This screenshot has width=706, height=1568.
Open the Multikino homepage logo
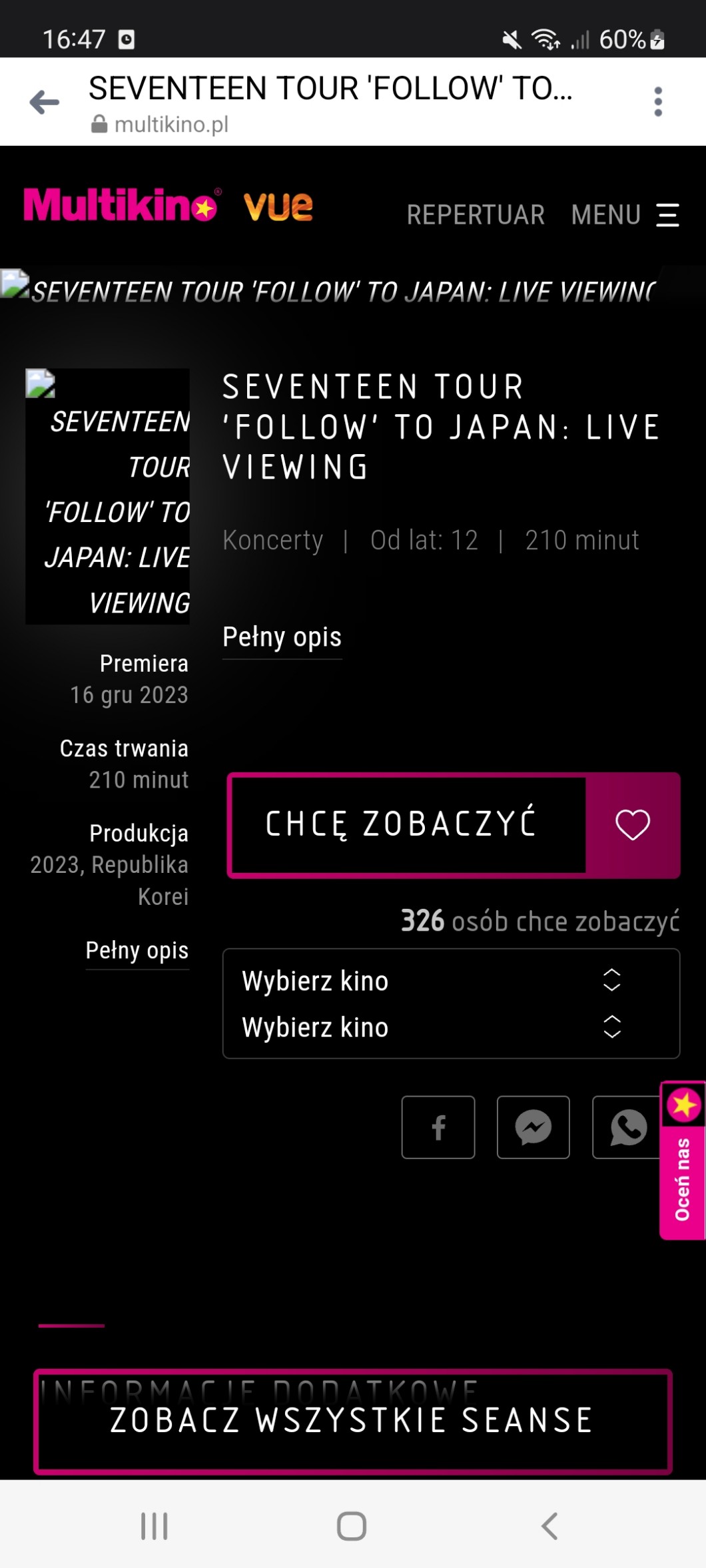point(120,205)
